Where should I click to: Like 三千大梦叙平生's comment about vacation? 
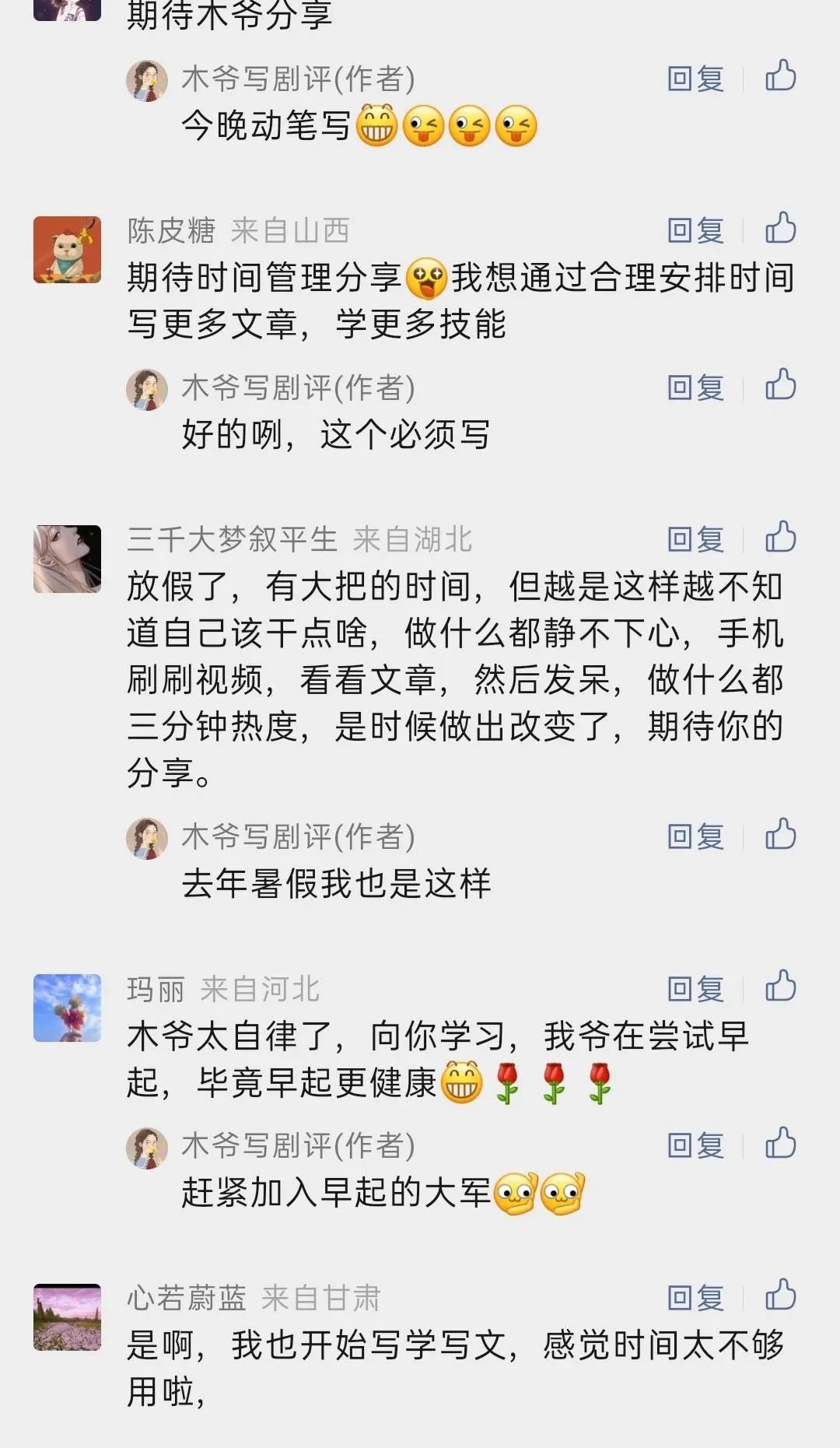tap(780, 538)
